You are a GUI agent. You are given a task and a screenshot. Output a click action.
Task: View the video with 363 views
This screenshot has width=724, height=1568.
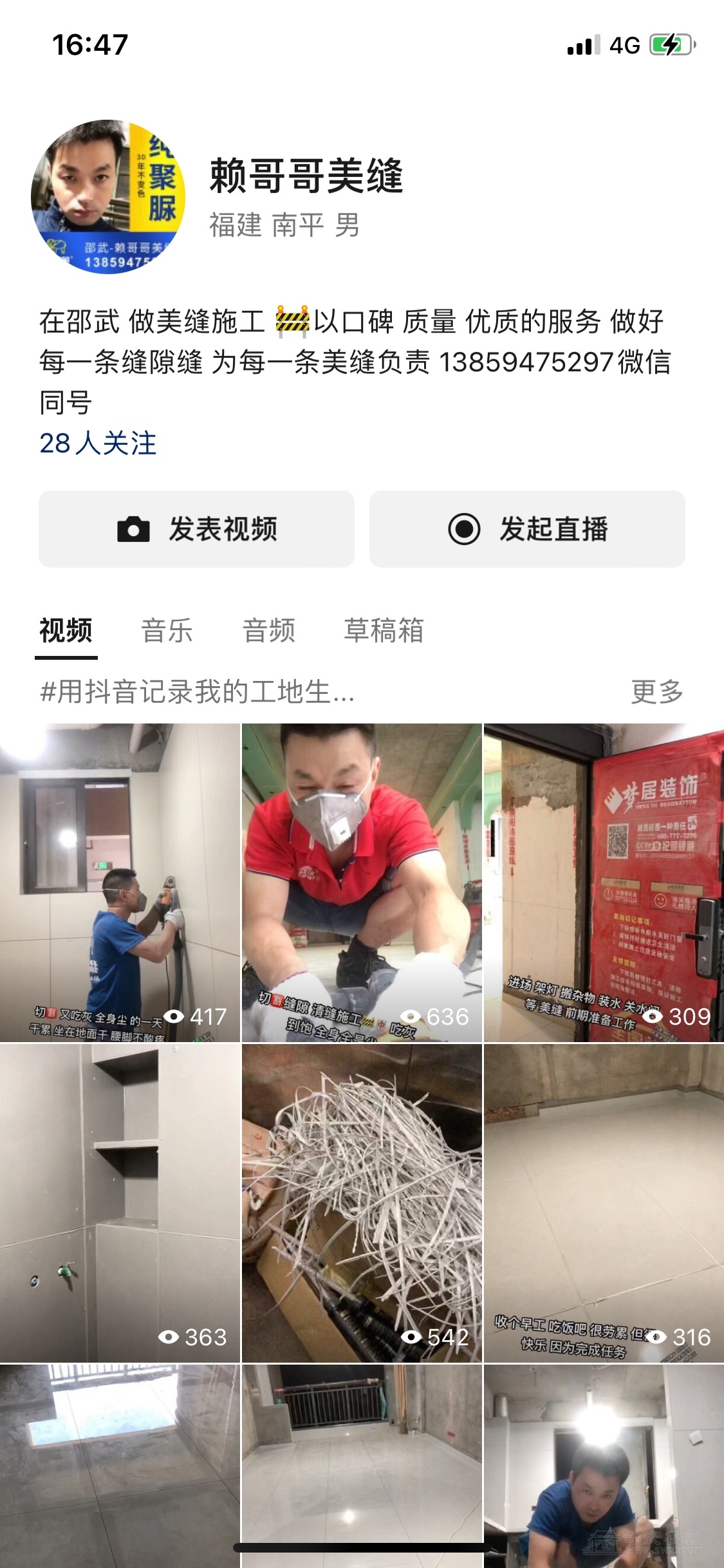[120, 1202]
